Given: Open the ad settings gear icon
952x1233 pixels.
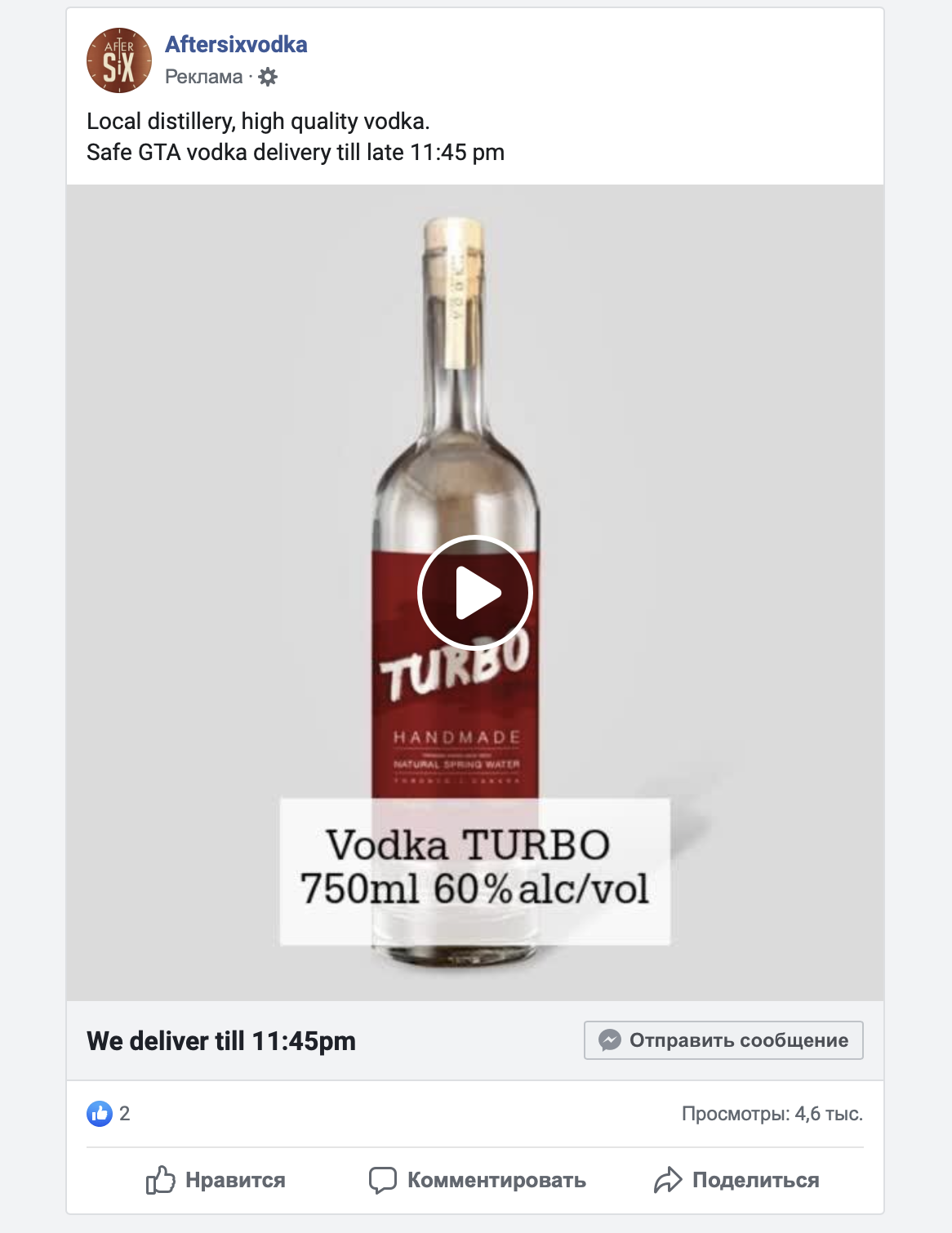Looking at the screenshot, I should tap(268, 77).
